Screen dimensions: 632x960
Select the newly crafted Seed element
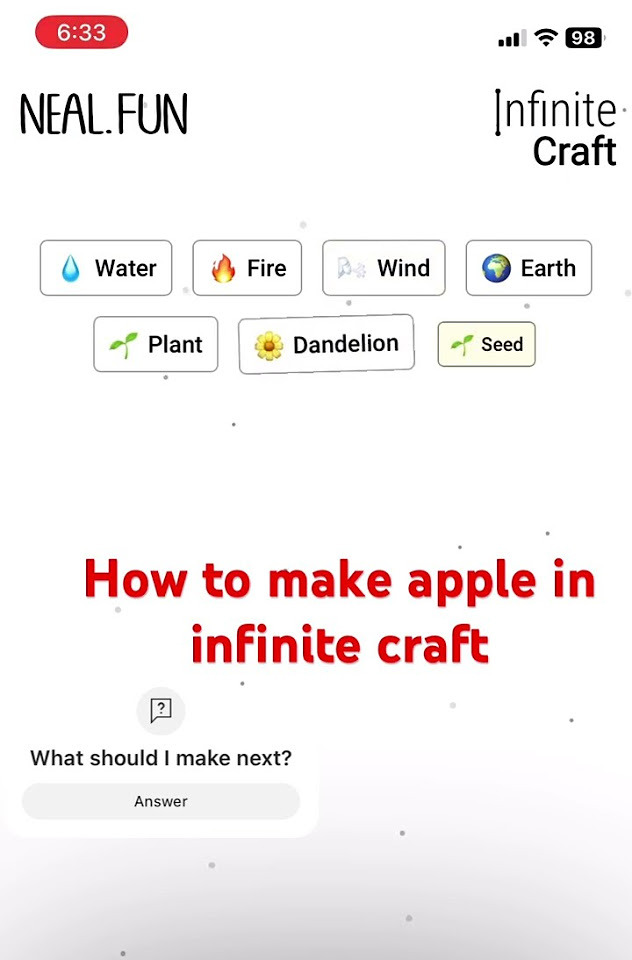pyautogui.click(x=487, y=344)
